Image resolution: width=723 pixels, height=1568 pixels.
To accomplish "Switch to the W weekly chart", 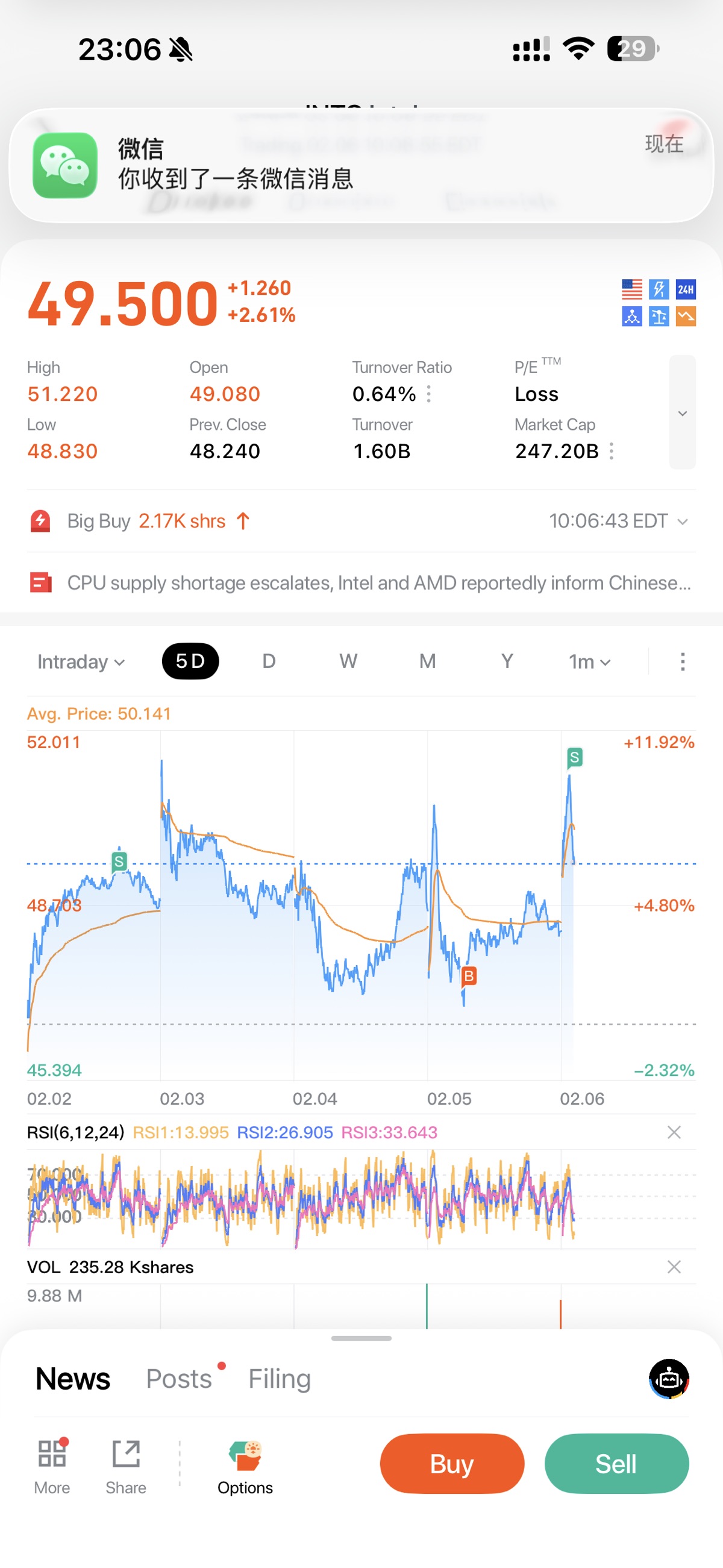I will tap(348, 661).
